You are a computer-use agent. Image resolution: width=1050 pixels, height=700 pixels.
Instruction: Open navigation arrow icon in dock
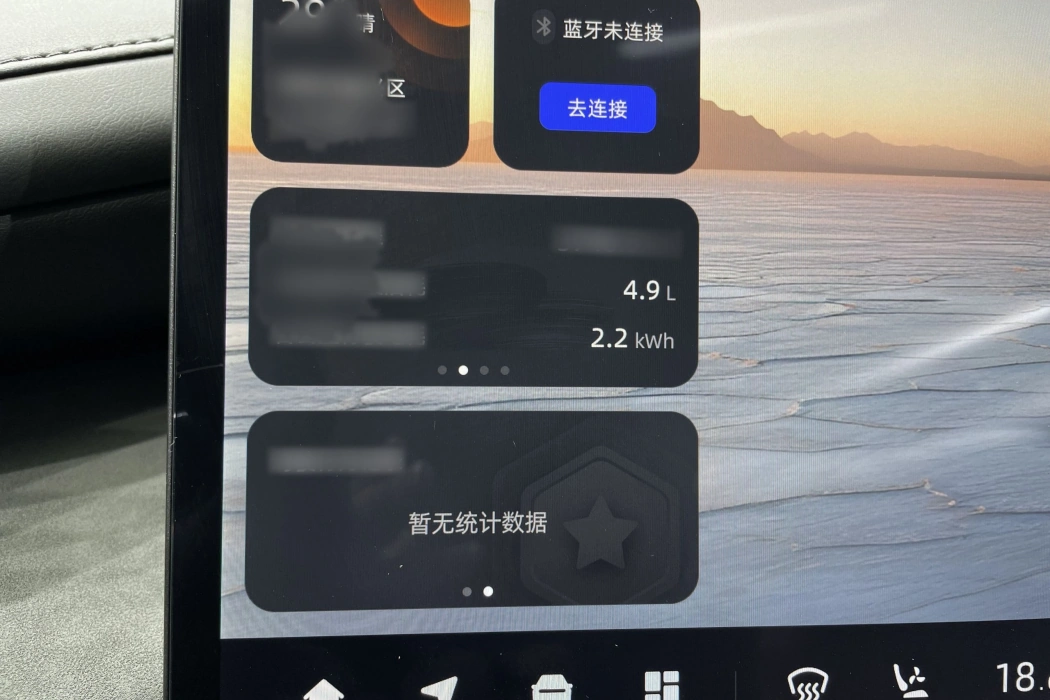[x=437, y=688]
